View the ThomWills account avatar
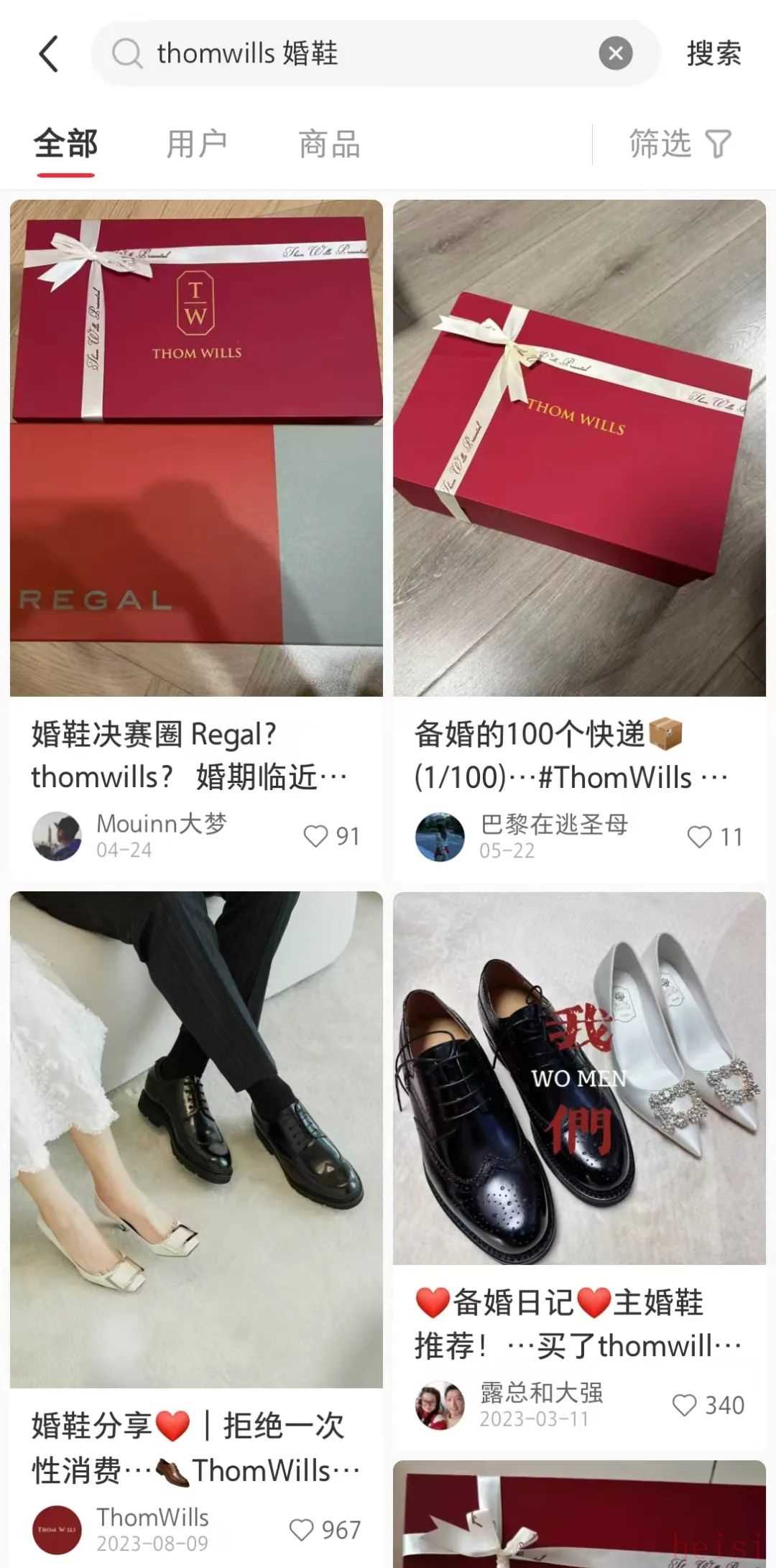Screen dimensions: 776x1568 (x=57, y=1530)
